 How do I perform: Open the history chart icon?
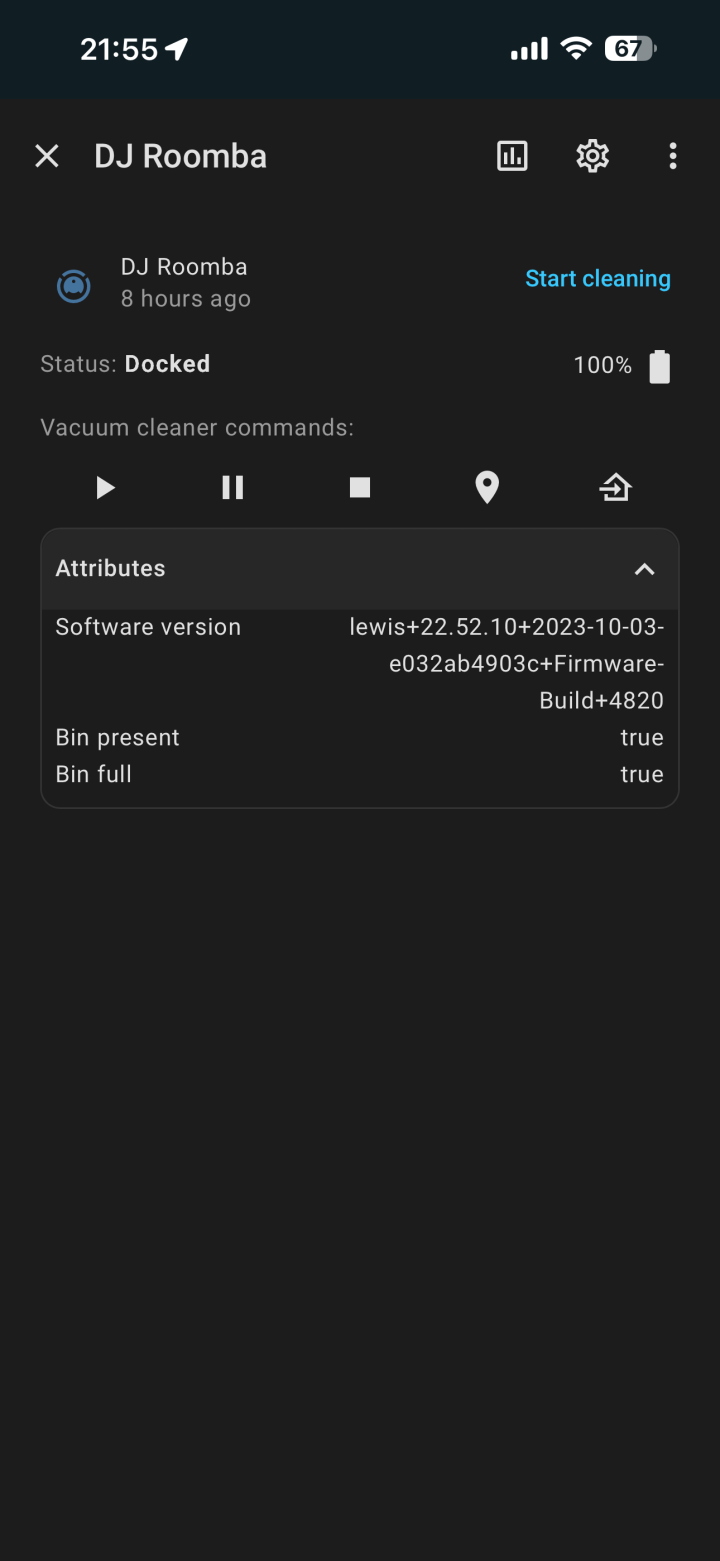click(512, 156)
